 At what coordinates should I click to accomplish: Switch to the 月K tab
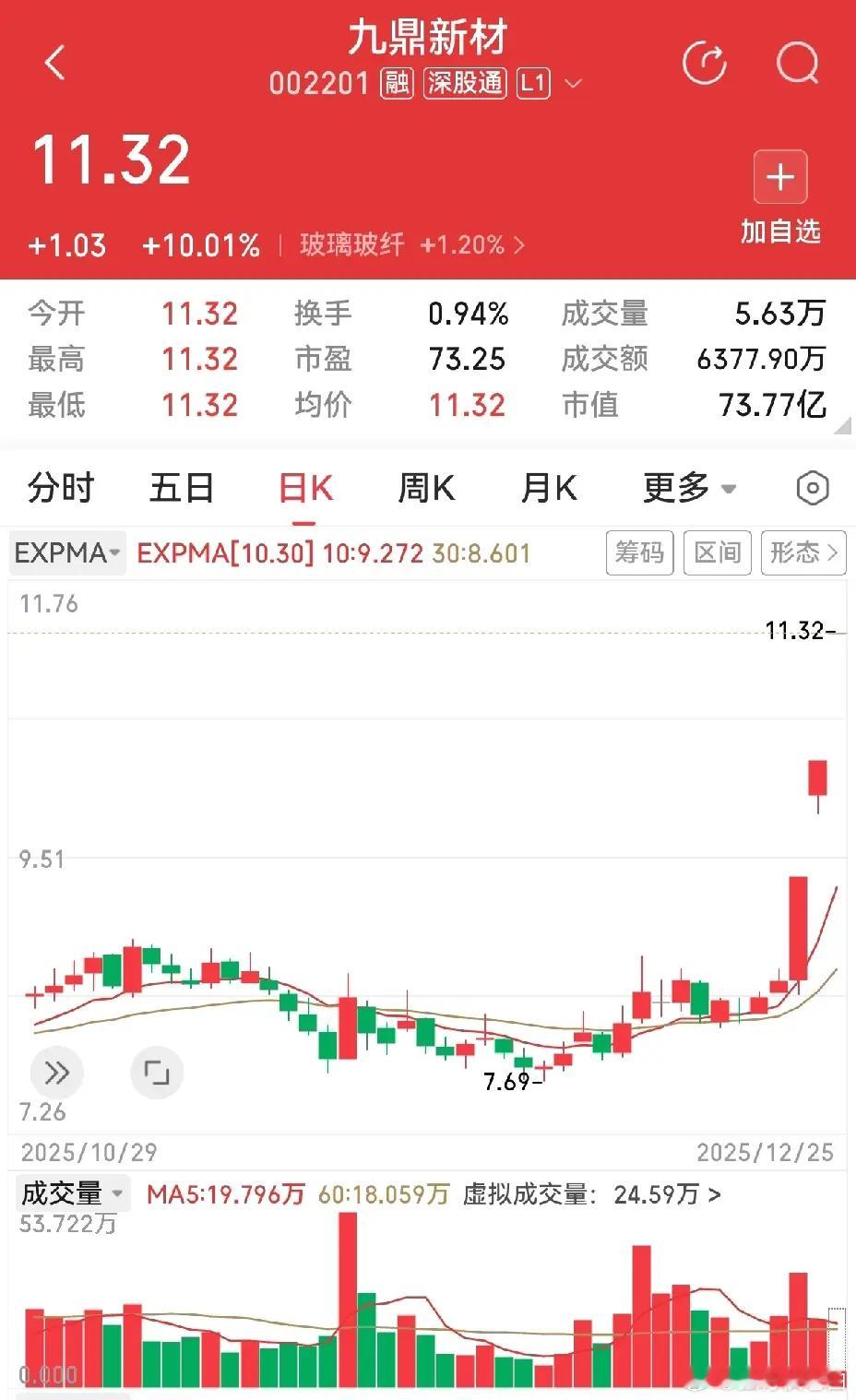click(x=549, y=487)
